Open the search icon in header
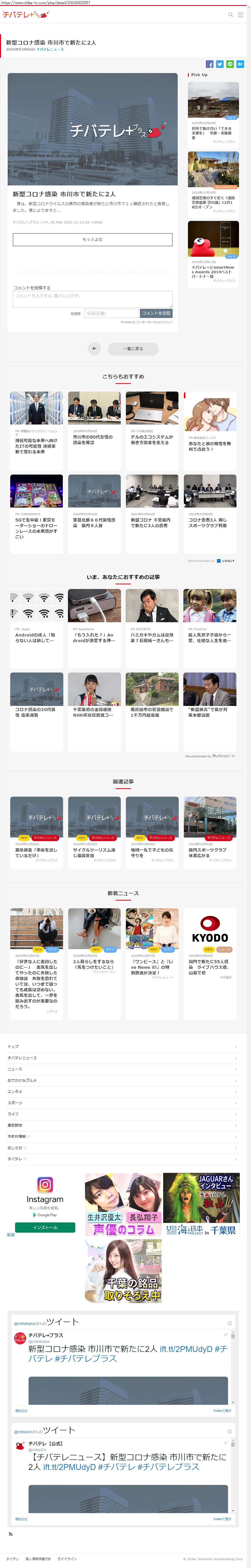 point(230,15)
